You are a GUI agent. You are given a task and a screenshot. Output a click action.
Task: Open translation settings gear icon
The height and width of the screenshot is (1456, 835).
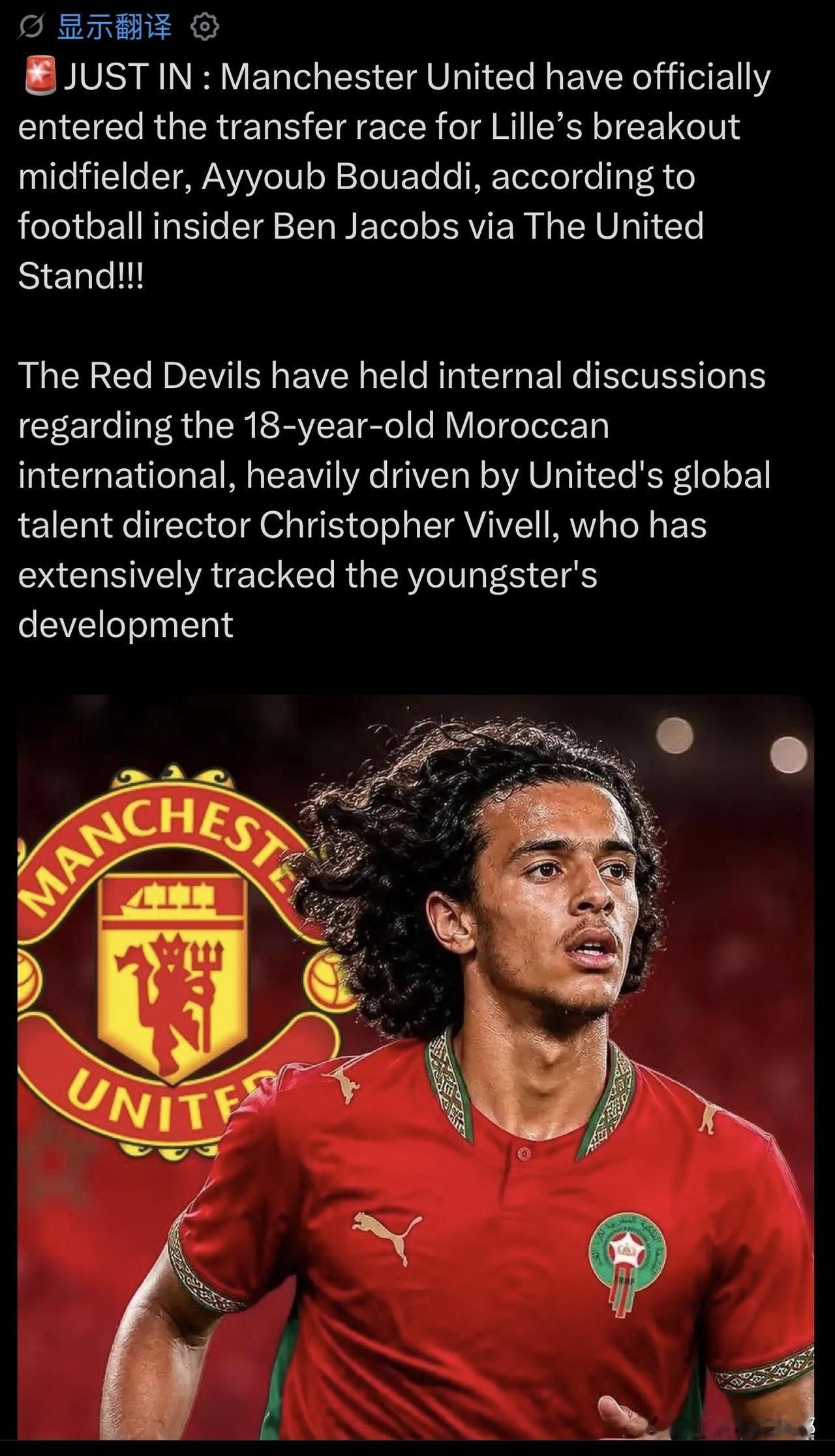tap(204, 27)
